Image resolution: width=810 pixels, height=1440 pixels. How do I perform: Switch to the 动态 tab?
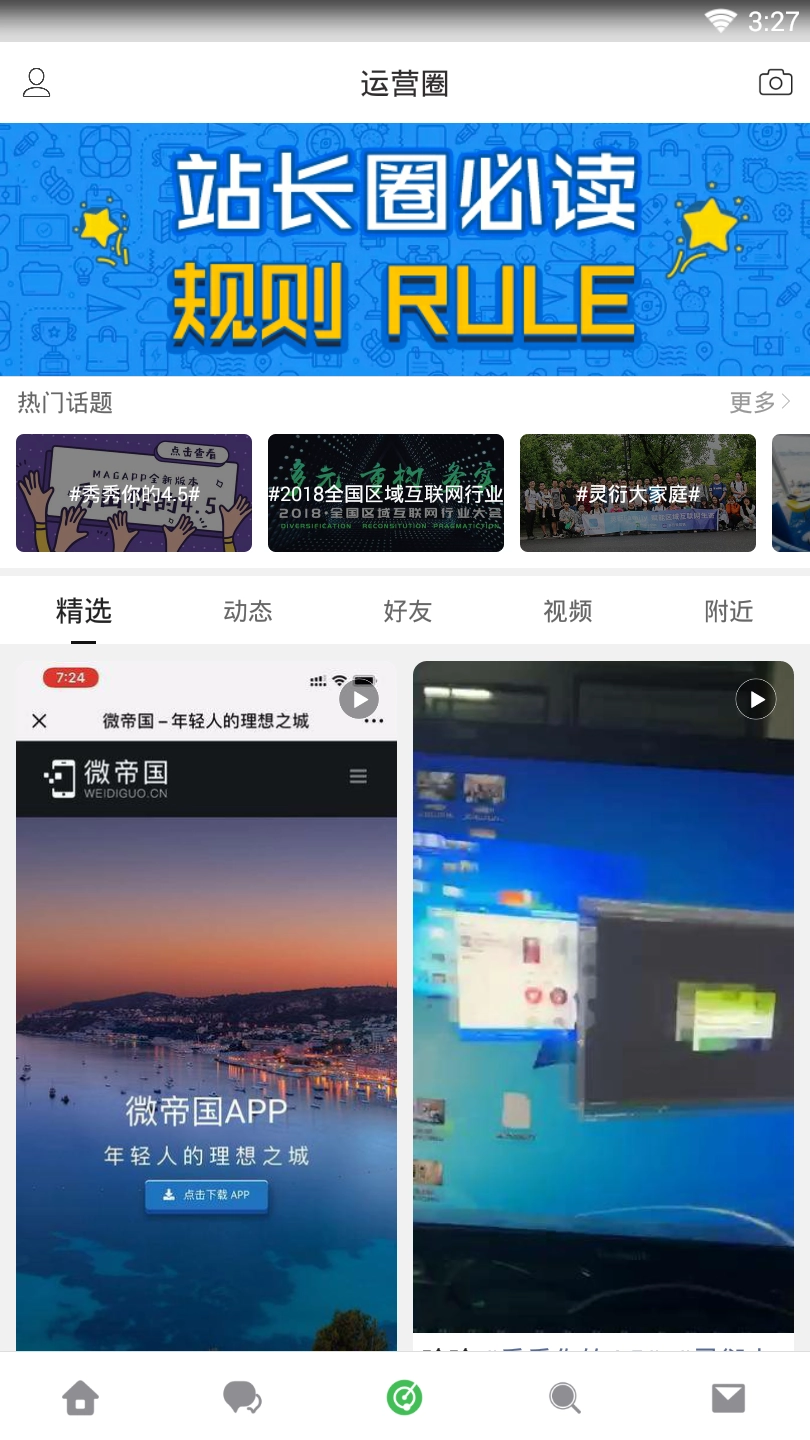(x=247, y=611)
